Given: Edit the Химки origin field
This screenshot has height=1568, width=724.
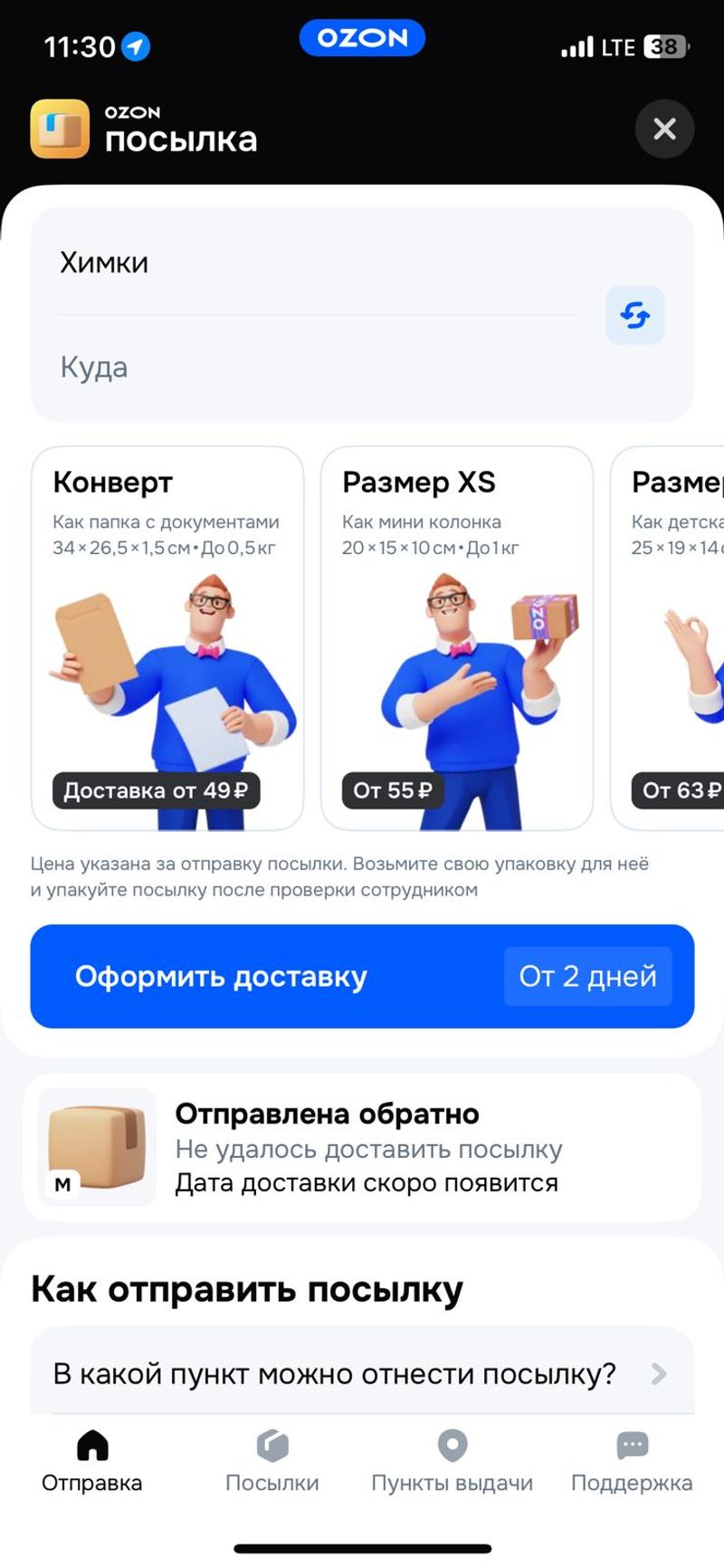Looking at the screenshot, I should tap(317, 263).
